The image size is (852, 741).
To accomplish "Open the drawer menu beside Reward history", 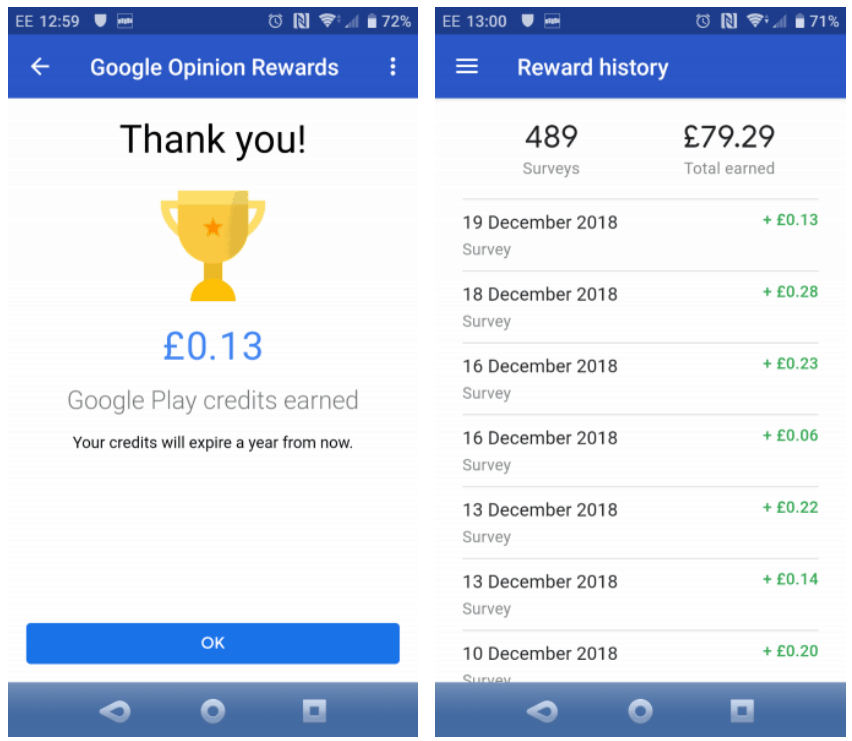I will point(467,67).
